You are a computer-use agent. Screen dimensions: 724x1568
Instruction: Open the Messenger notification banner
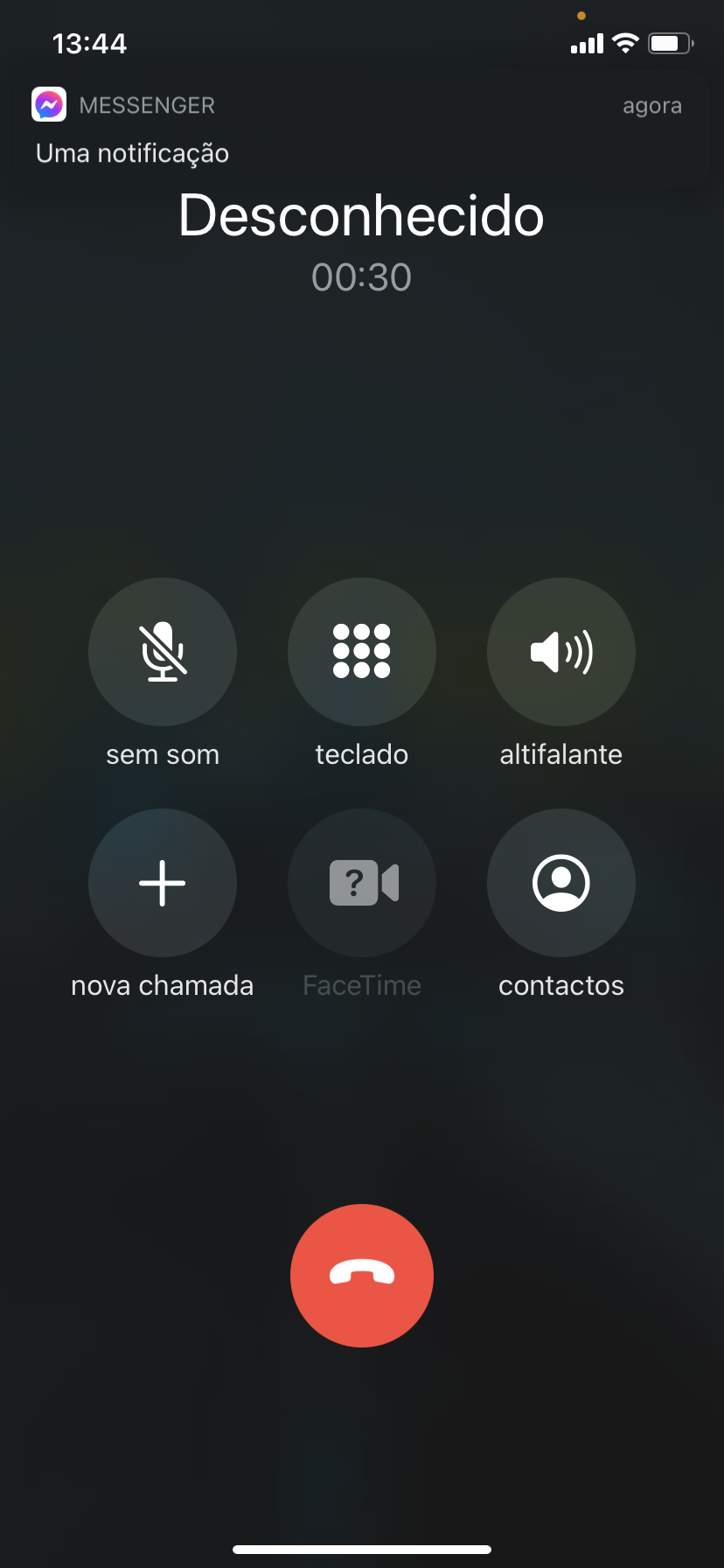click(362, 129)
